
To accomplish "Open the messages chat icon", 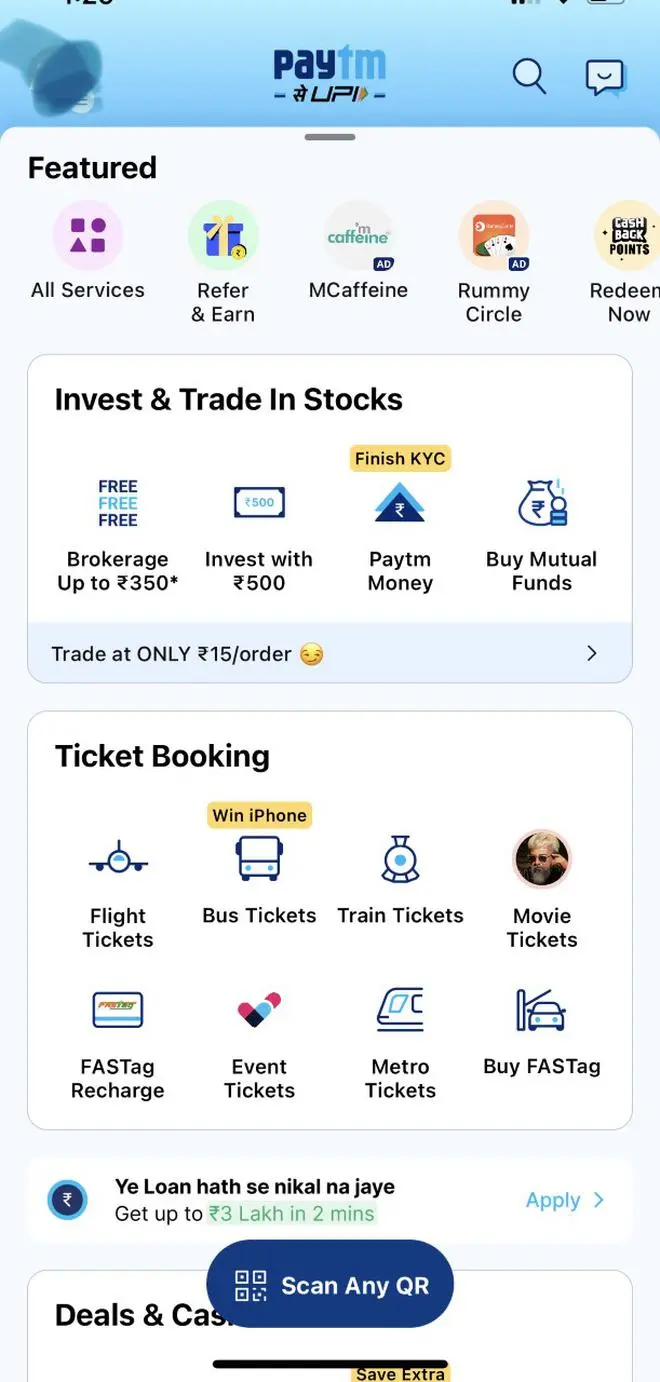I will (604, 77).
